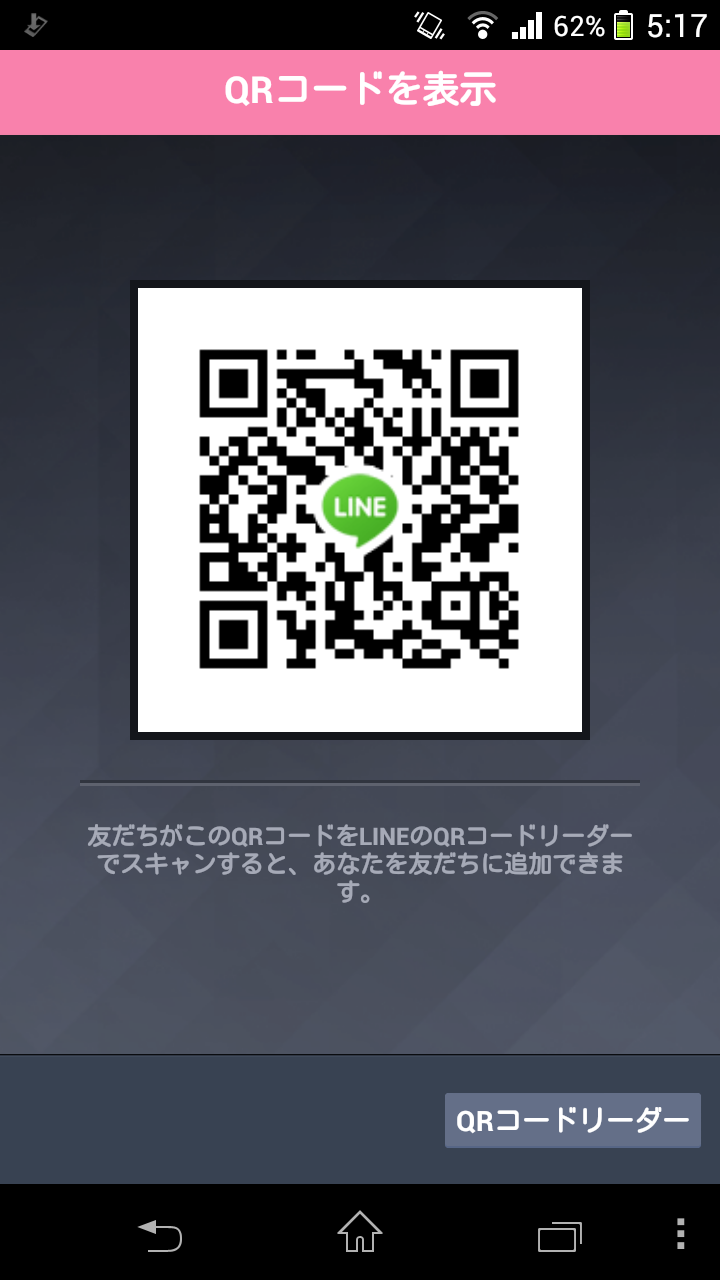Open the navigation bar overflow menu
Screen dimensions: 720x1280
(680, 1234)
